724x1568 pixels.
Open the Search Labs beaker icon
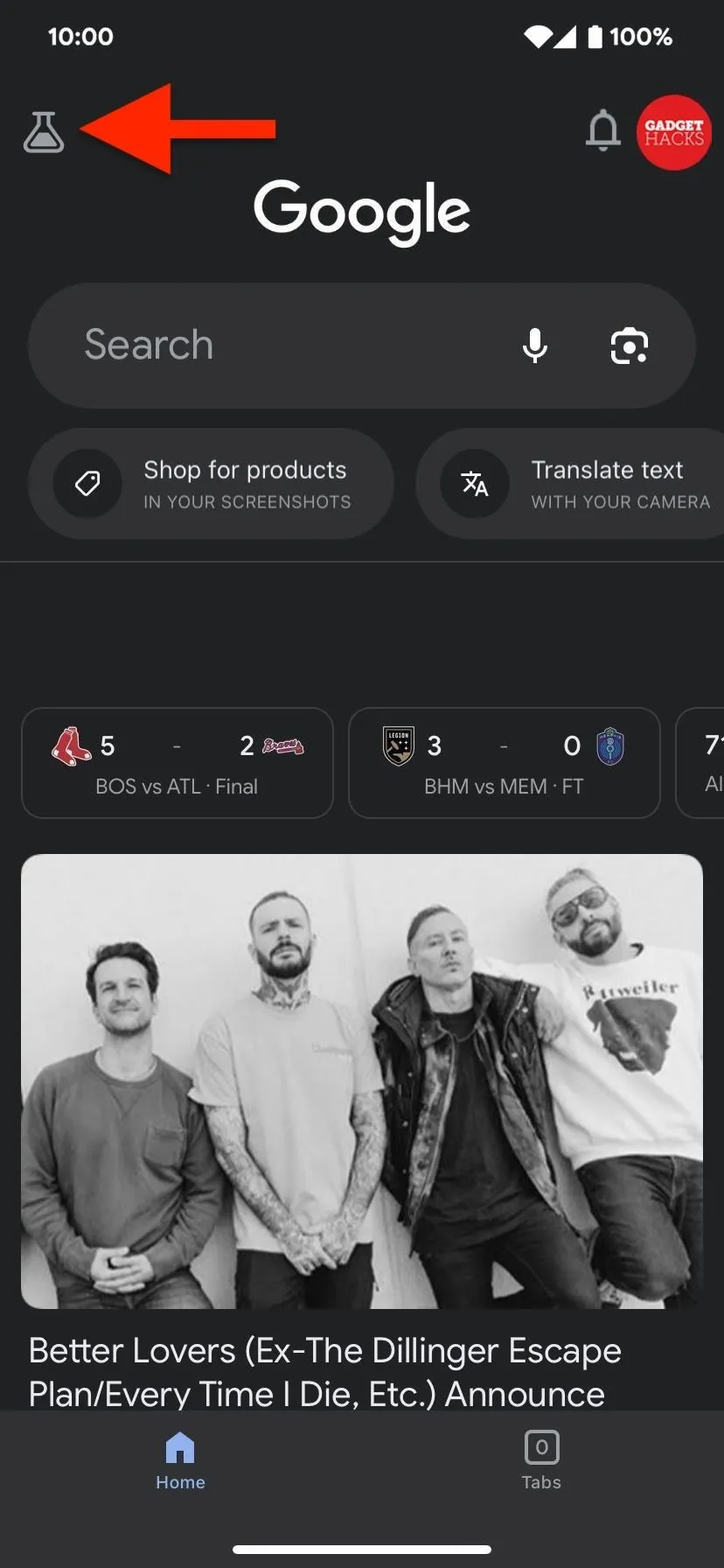[44, 132]
